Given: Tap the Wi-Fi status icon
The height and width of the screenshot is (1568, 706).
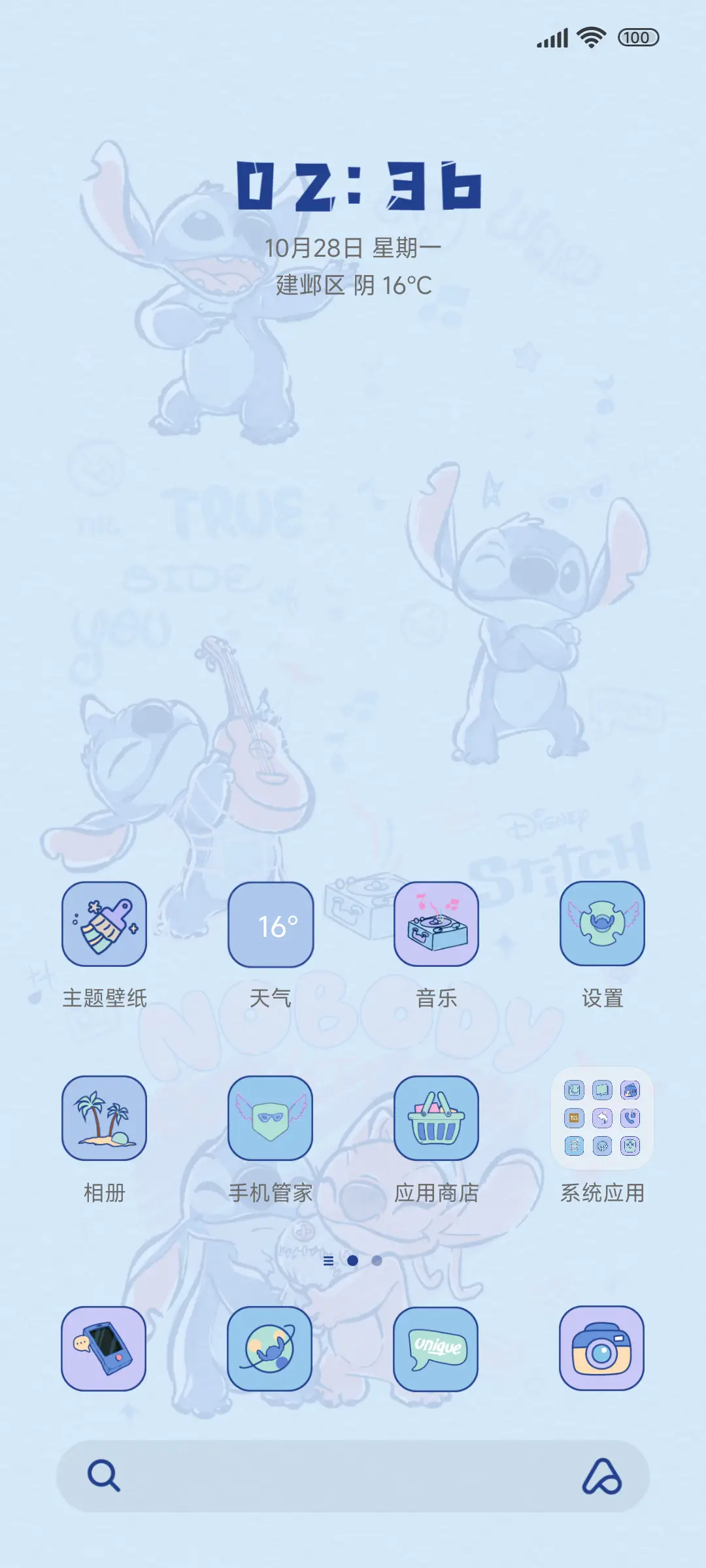Looking at the screenshot, I should [x=589, y=39].
